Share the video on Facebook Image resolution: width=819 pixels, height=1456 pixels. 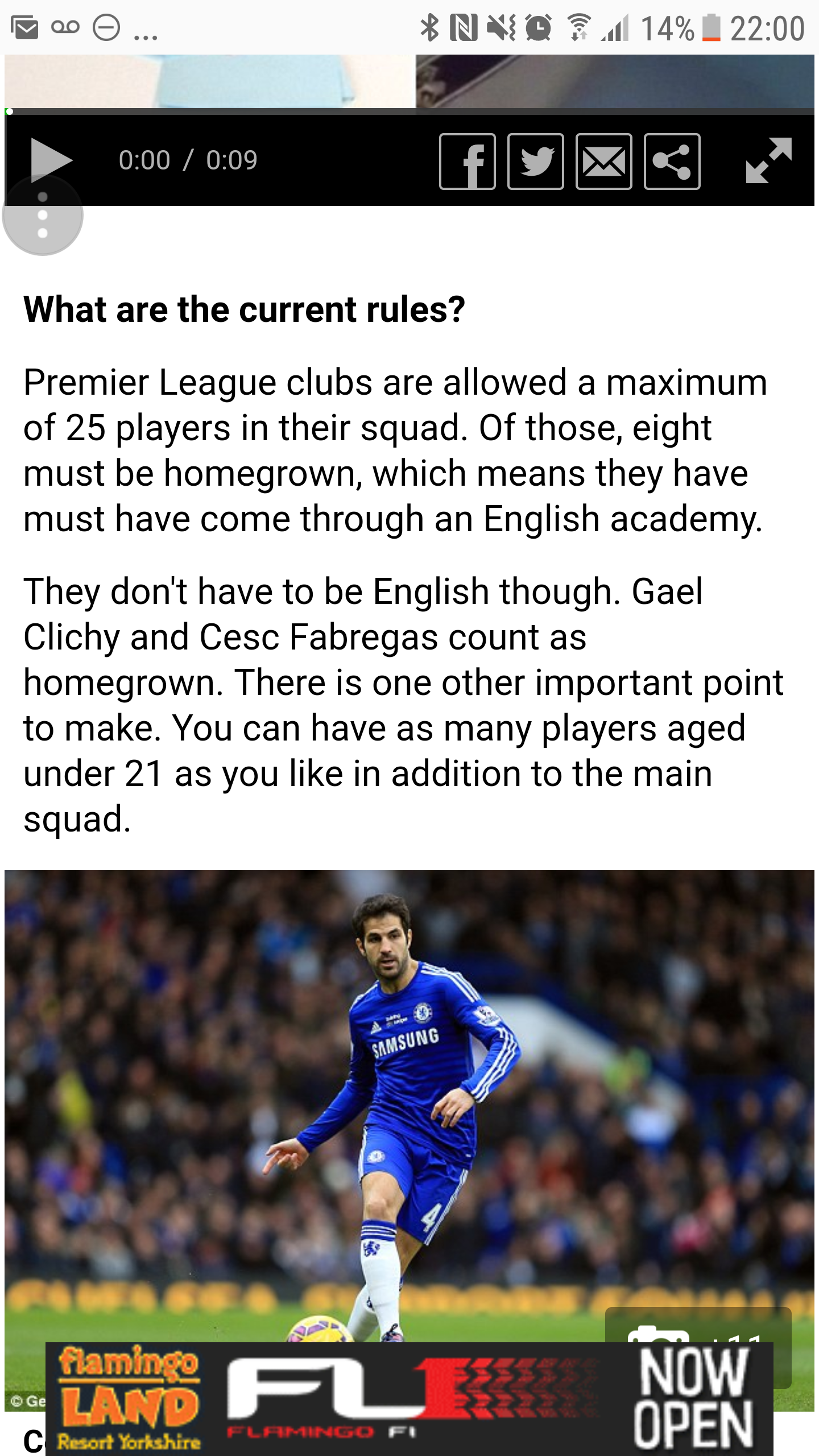tap(467, 162)
